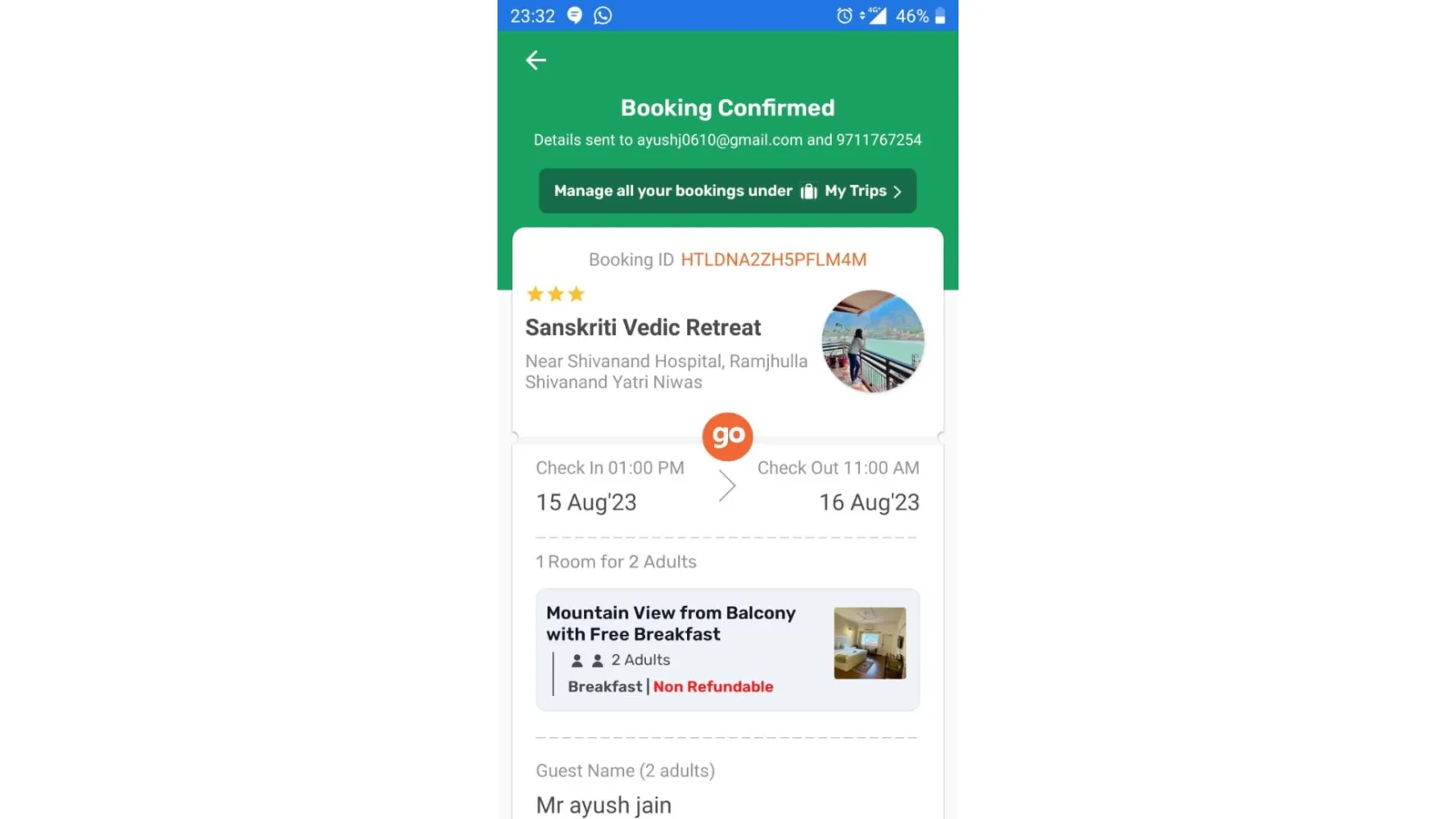This screenshot has width=1456, height=819.
Task: Go back using the top-left arrow
Action: point(536,60)
